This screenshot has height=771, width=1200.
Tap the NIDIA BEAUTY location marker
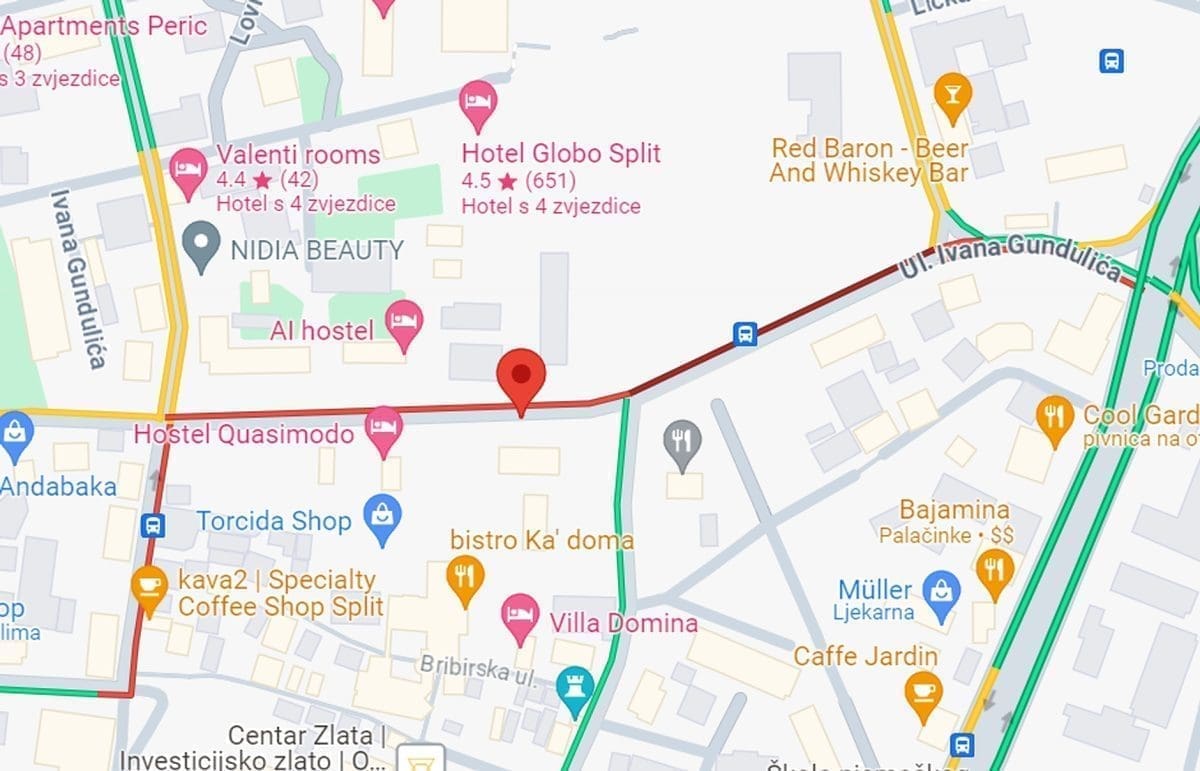pyautogui.click(x=204, y=246)
